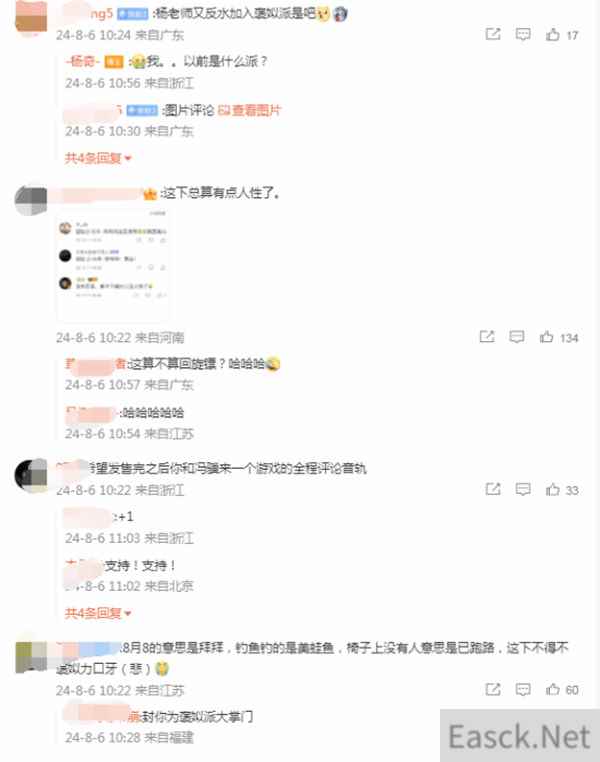600x762 pixels.
Task: Reply to the comment with 60 likes
Action: click(x=521, y=690)
